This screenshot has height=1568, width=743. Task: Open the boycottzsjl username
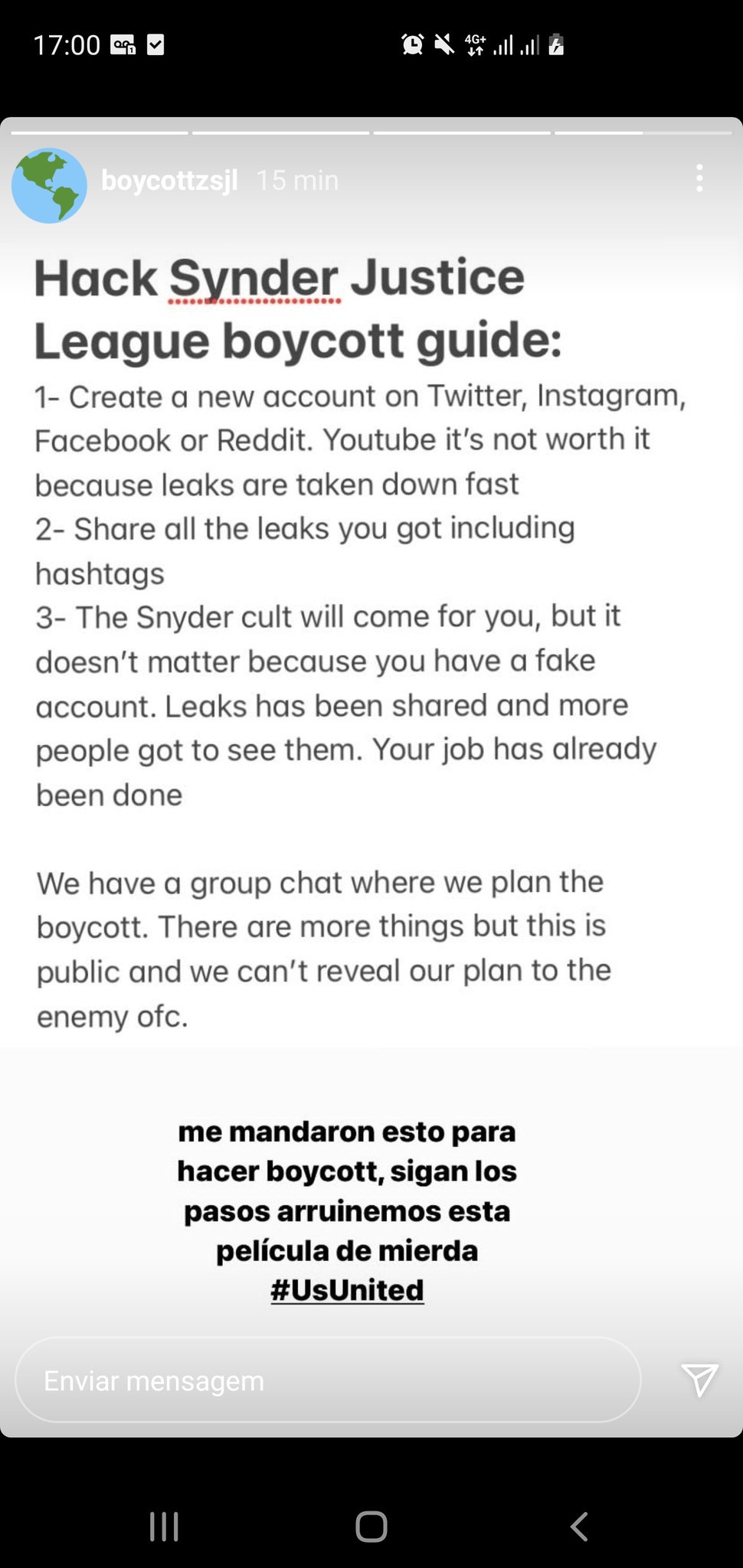[169, 181]
